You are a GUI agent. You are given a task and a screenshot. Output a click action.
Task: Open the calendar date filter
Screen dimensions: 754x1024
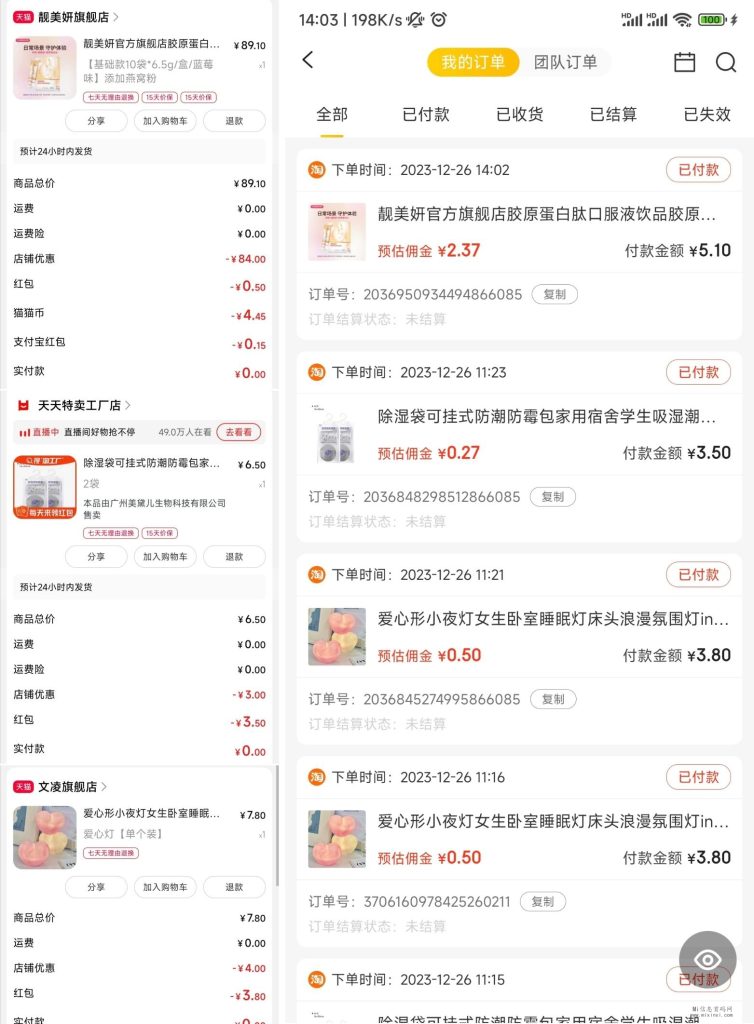tap(684, 62)
